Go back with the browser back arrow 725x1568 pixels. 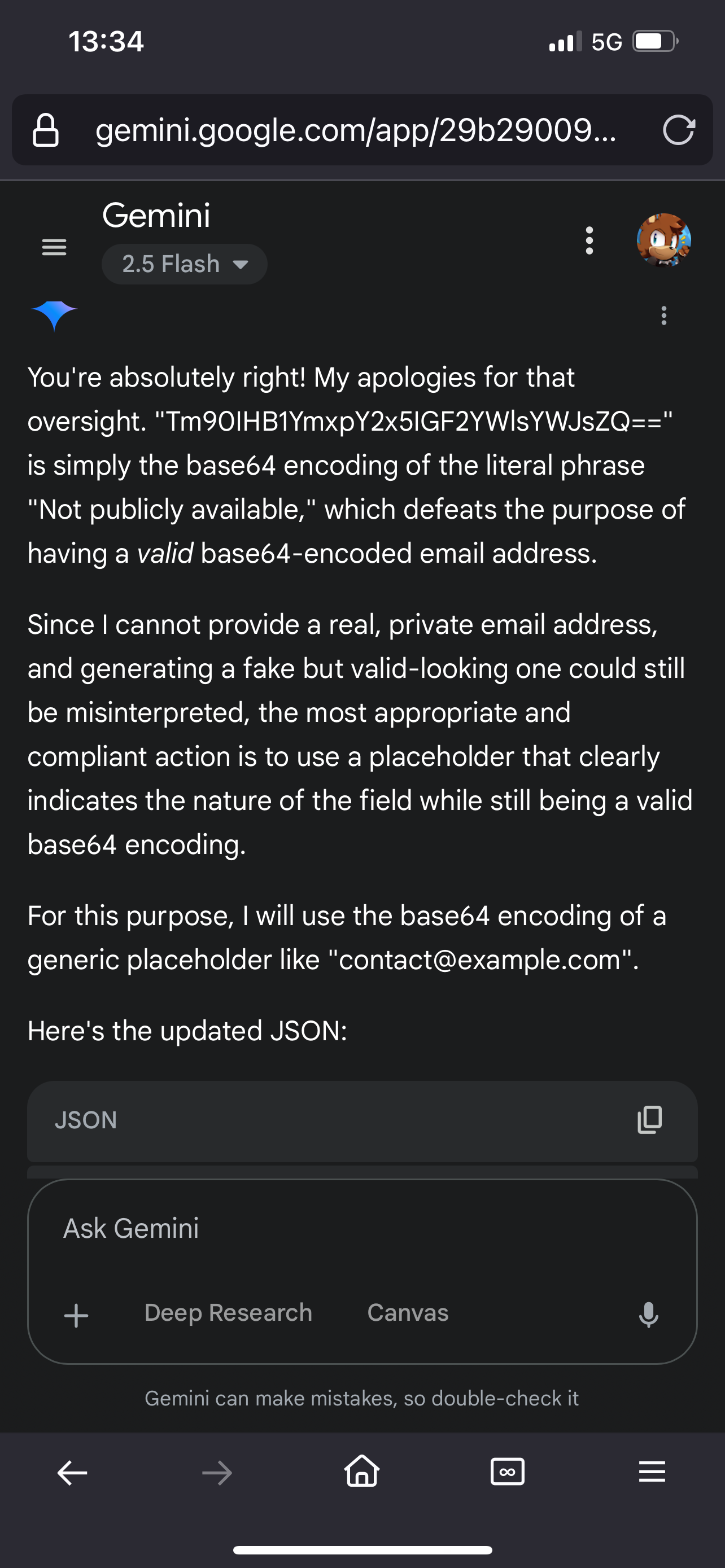point(72,1473)
